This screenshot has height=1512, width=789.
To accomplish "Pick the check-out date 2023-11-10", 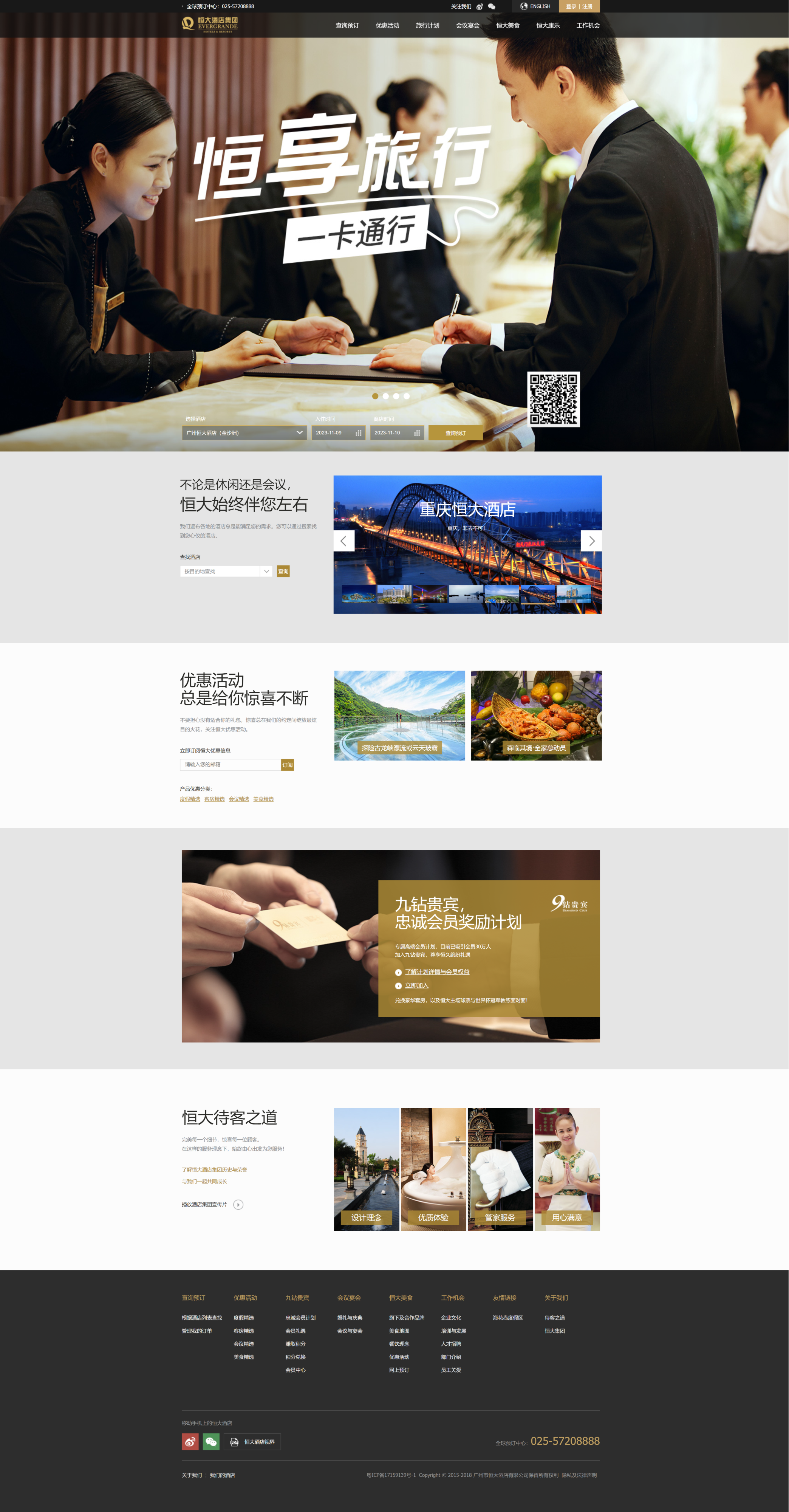I will 397,432.
